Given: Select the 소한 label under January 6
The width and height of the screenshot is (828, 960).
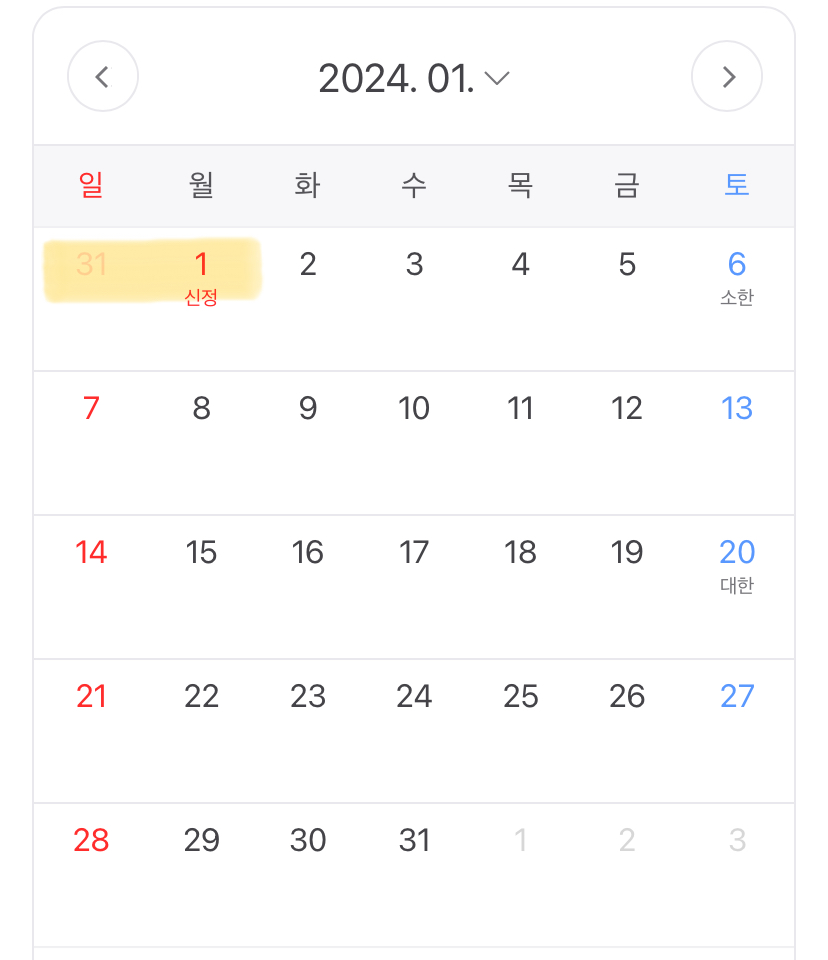Looking at the screenshot, I should (737, 296).
